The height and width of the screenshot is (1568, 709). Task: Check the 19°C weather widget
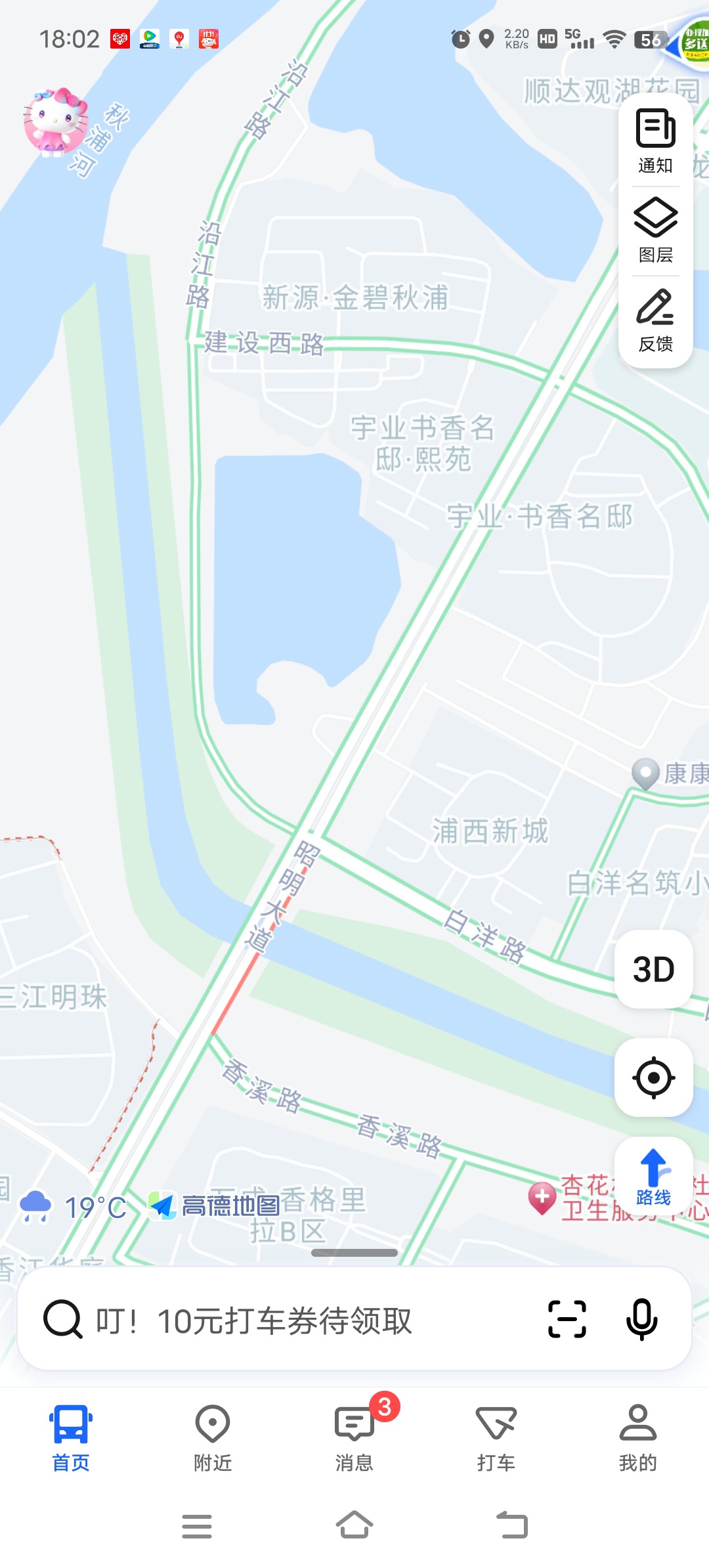[x=74, y=1207]
